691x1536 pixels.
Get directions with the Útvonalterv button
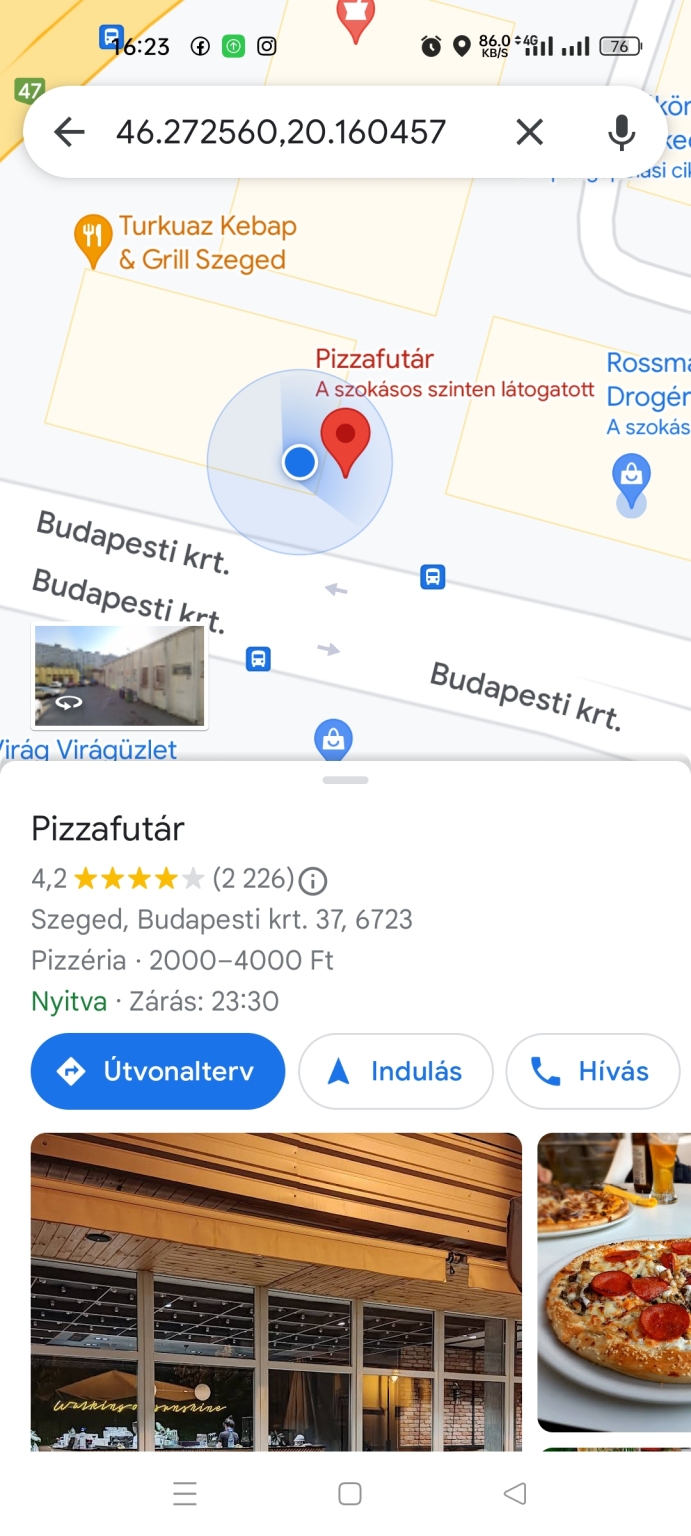158,1071
